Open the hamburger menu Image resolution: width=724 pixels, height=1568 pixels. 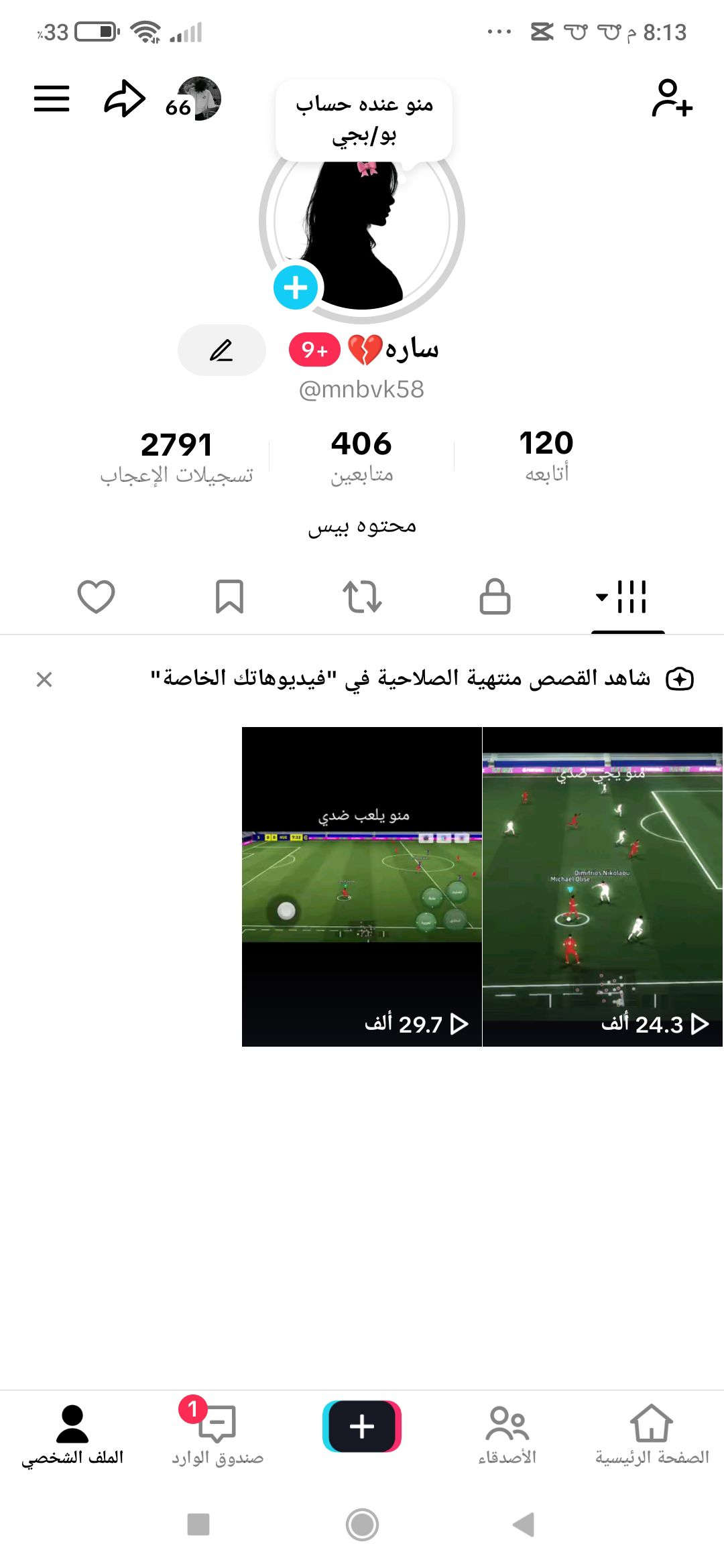coord(52,99)
